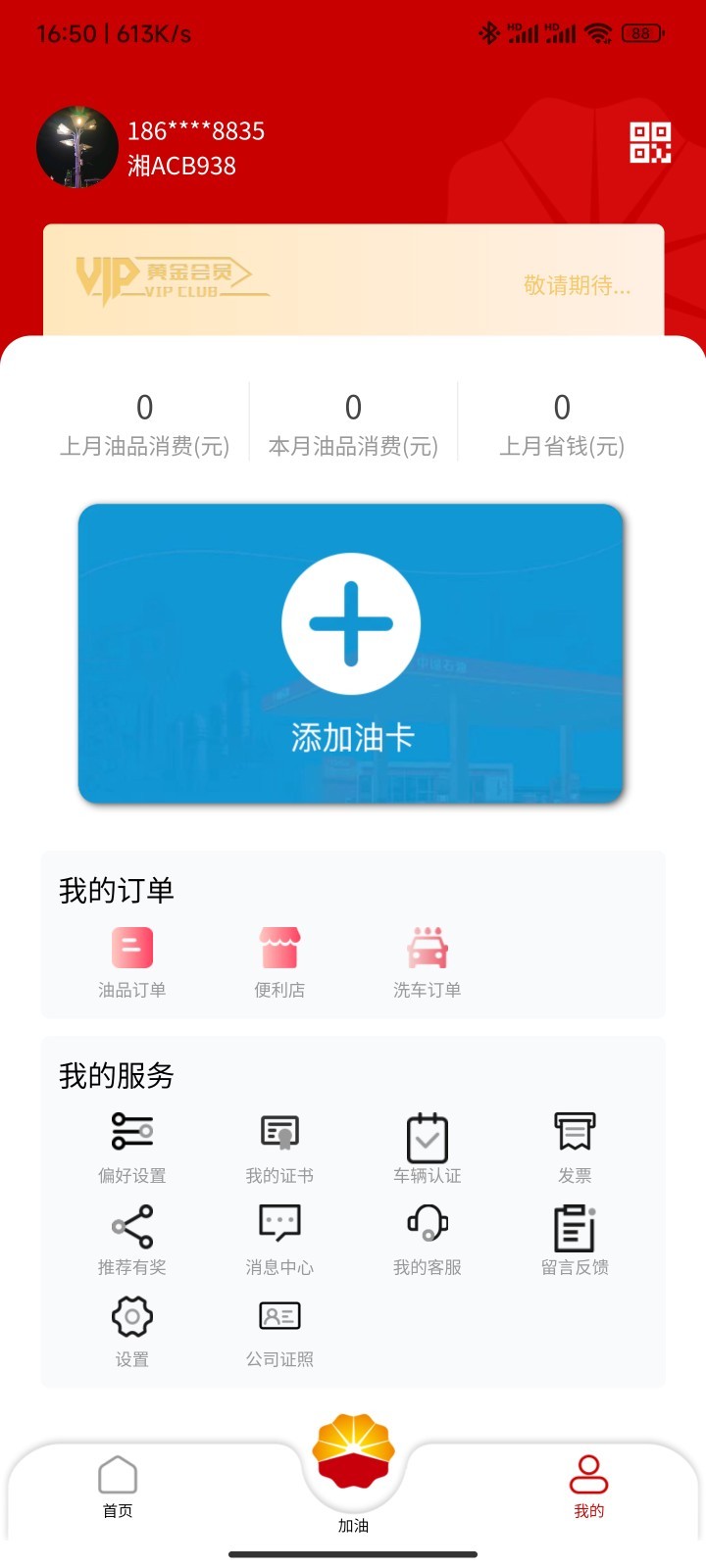Open the 消息中心 message center
This screenshot has width=706, height=1568.
point(278,1238)
